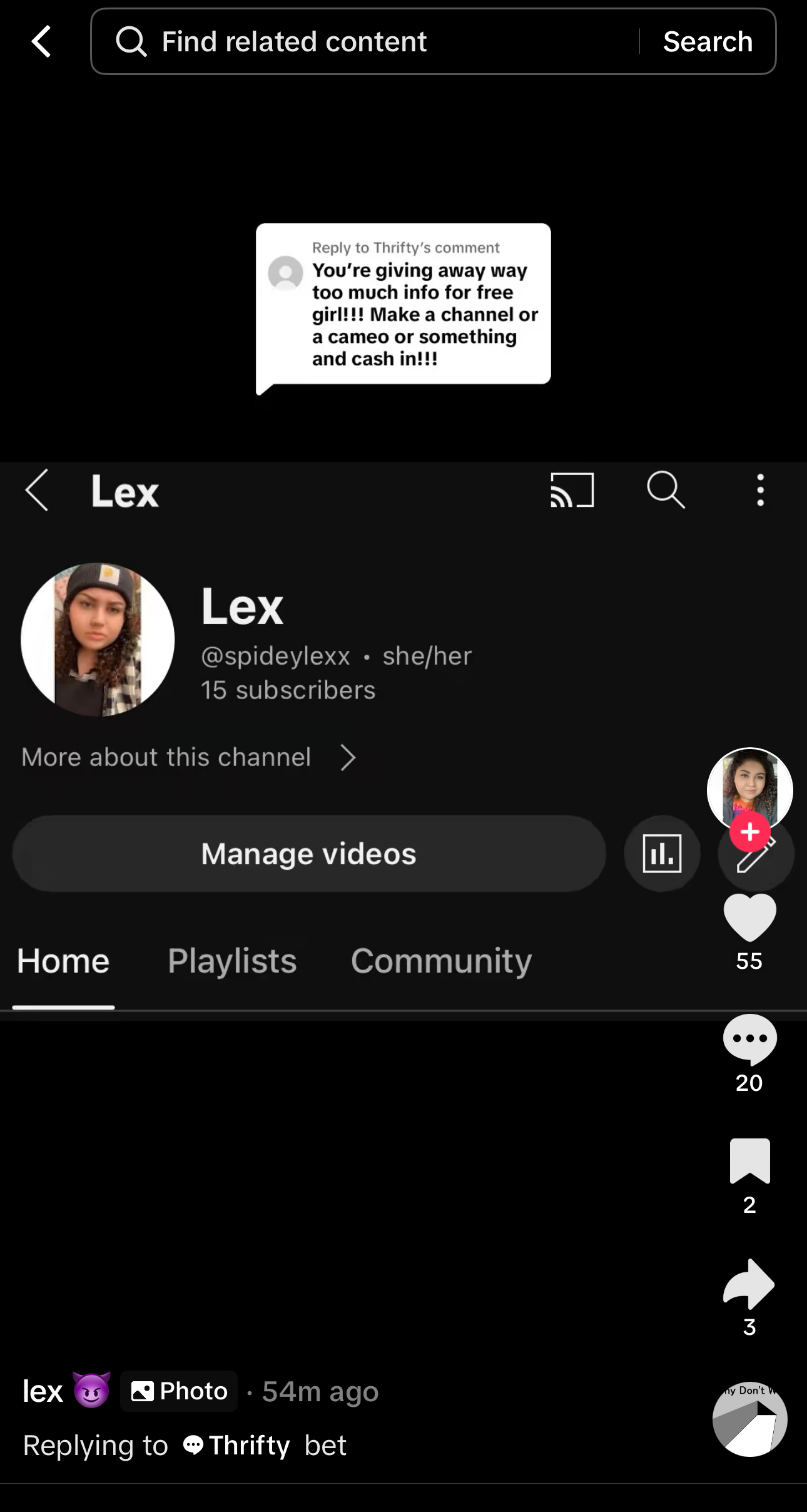Share this post with the arrow icon
The width and height of the screenshot is (807, 1512).
749,1283
